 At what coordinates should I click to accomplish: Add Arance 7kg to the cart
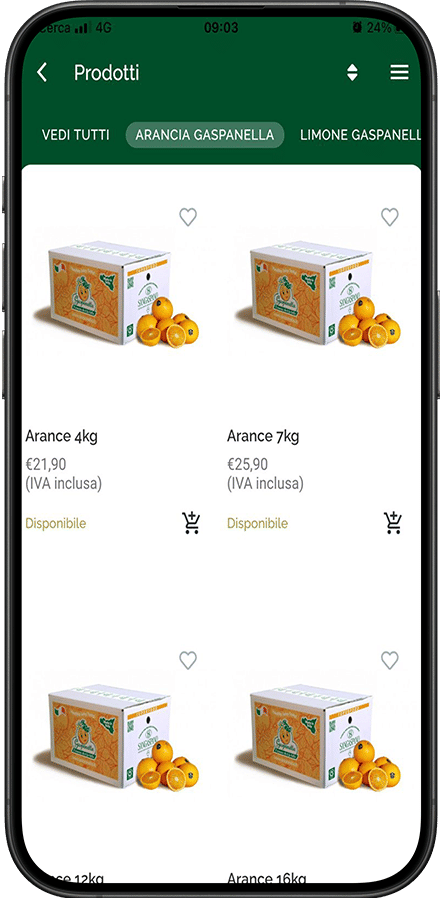point(393,523)
